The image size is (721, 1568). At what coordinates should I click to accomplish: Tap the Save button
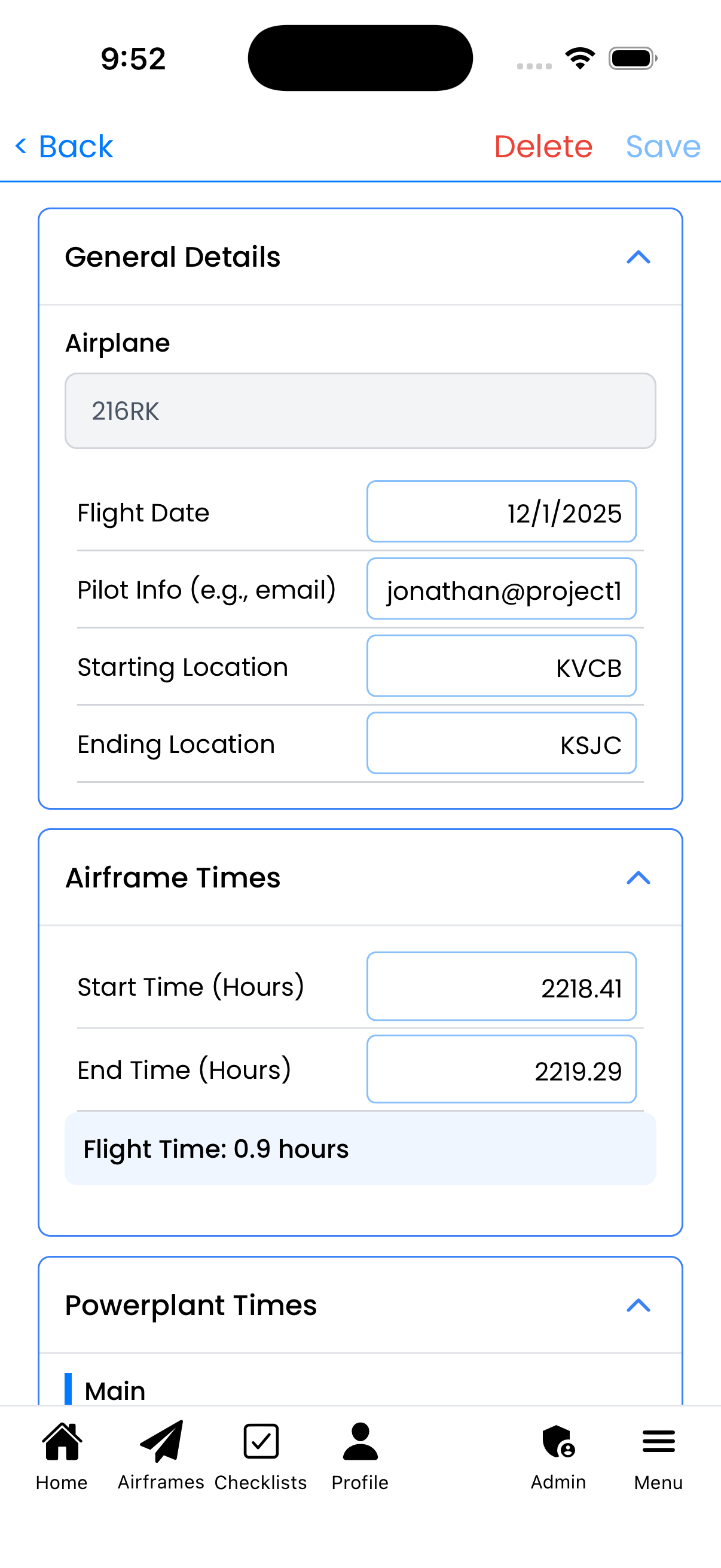pos(662,146)
